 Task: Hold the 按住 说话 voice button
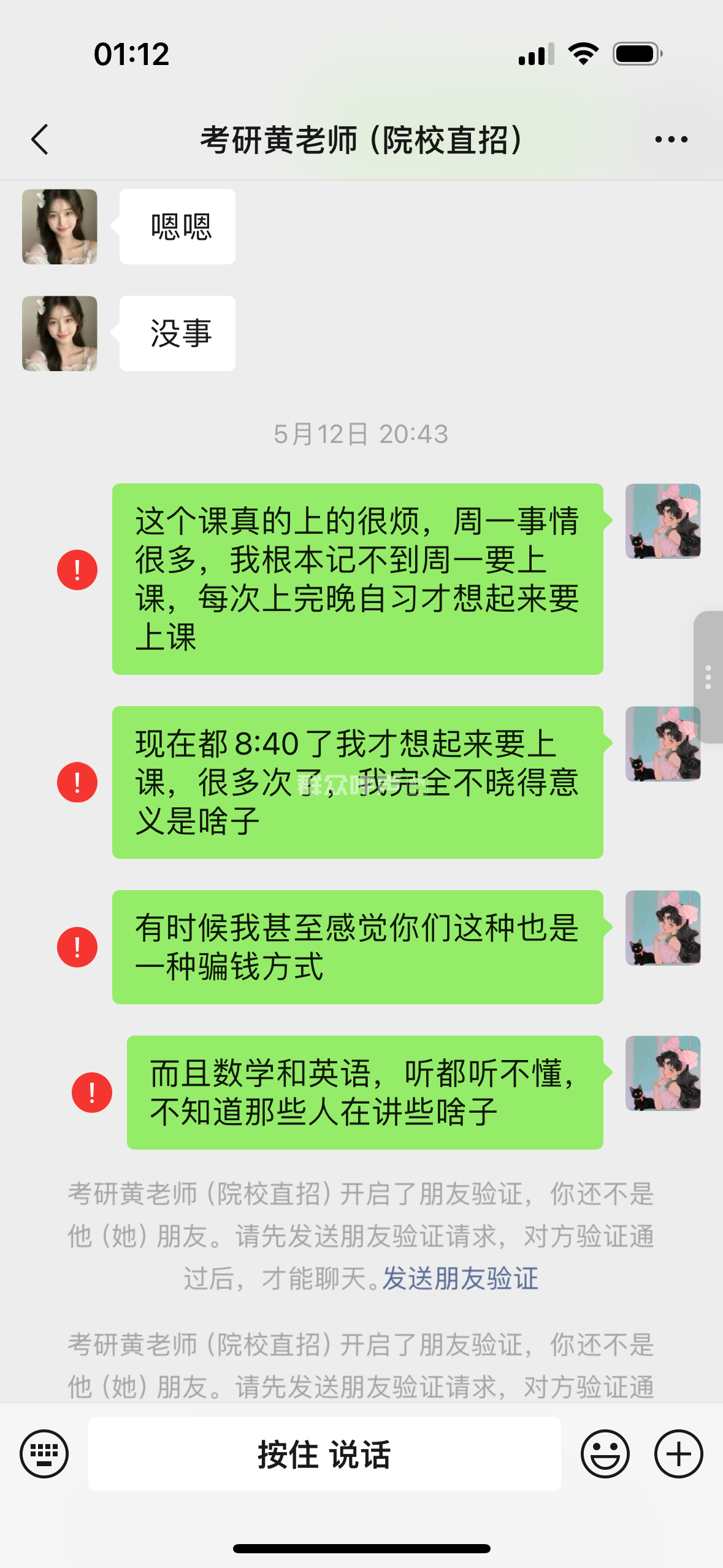pyautogui.click(x=324, y=1453)
